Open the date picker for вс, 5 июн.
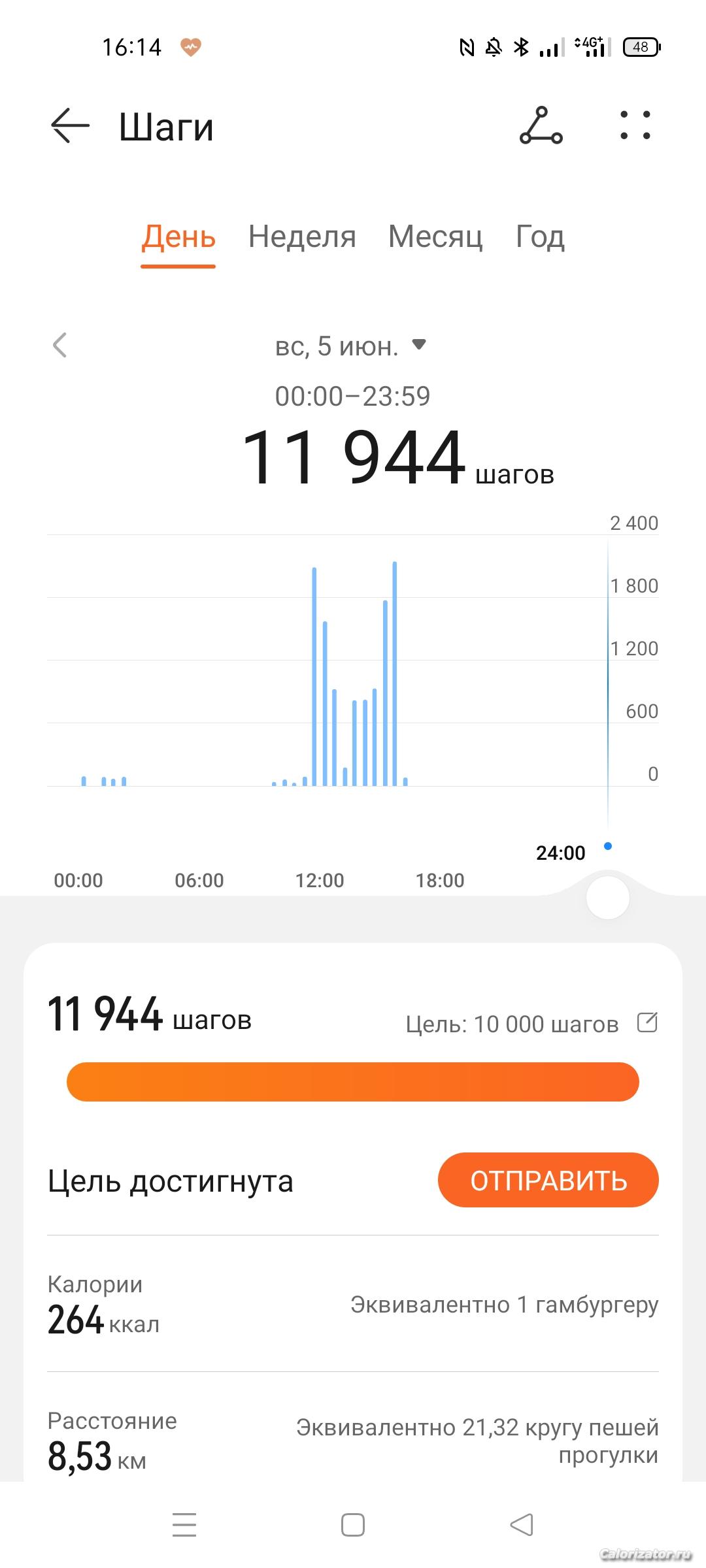Screen dimensions: 706x1568 (x=350, y=346)
